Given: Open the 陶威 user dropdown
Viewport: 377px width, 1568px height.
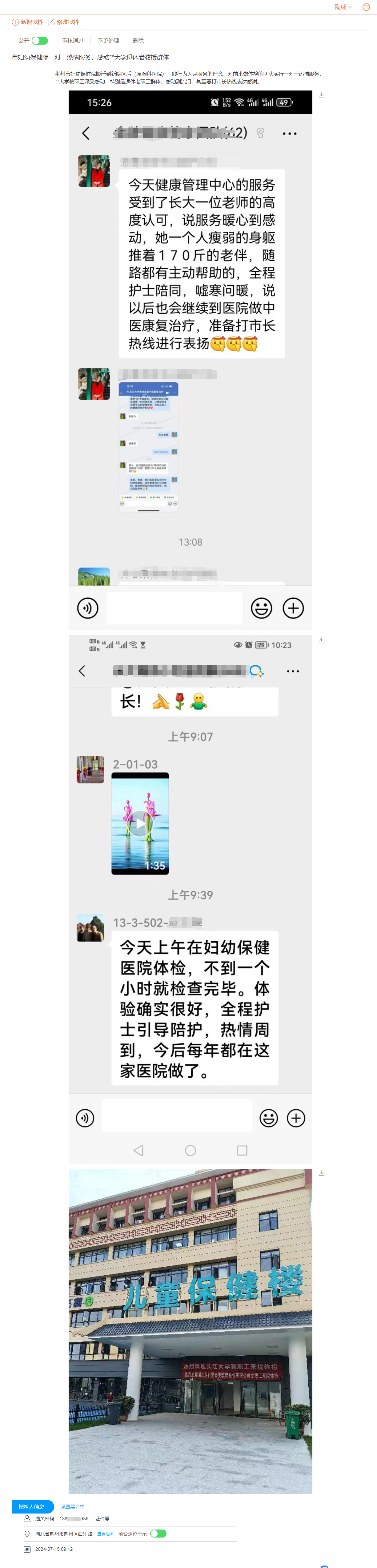Looking at the screenshot, I should point(343,7).
